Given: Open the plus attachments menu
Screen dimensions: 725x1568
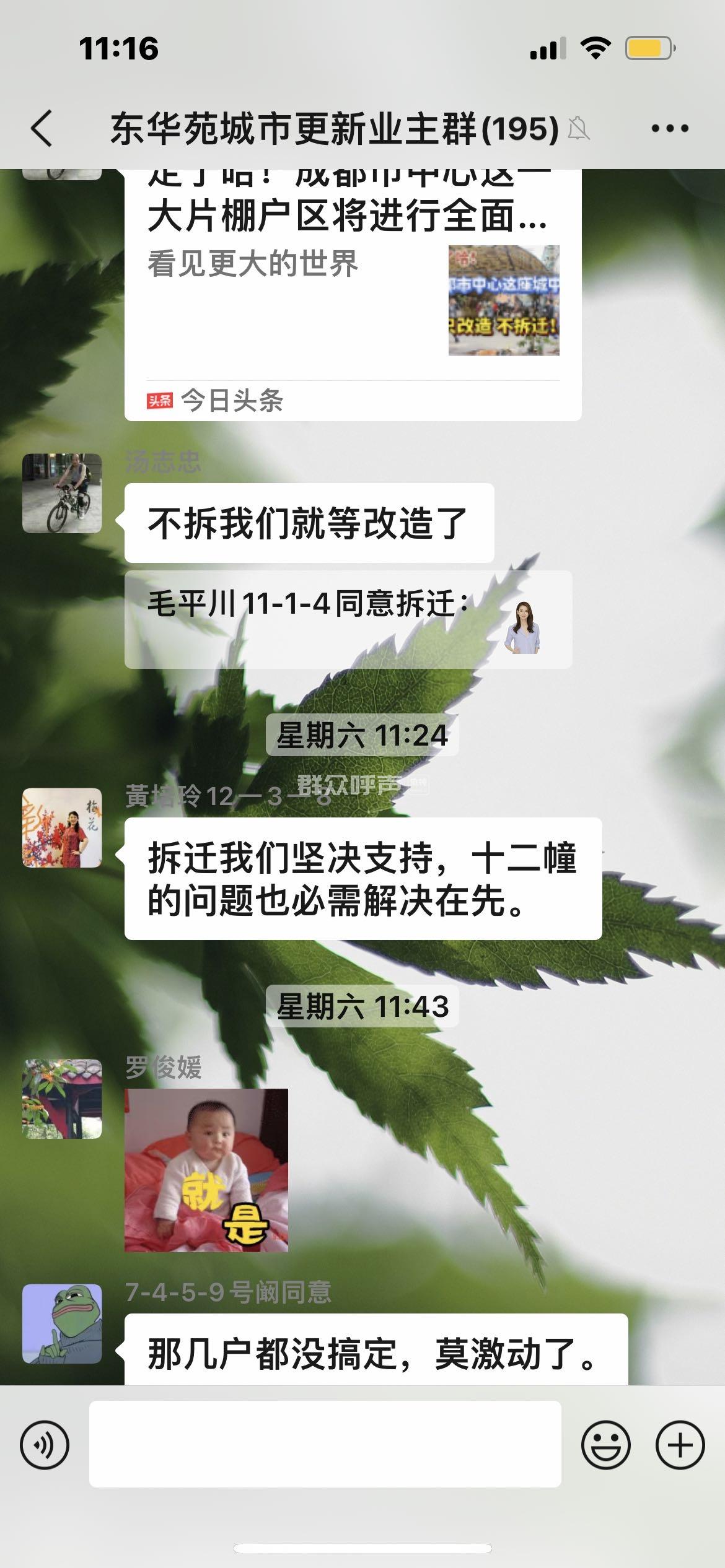Looking at the screenshot, I should 680,1445.
